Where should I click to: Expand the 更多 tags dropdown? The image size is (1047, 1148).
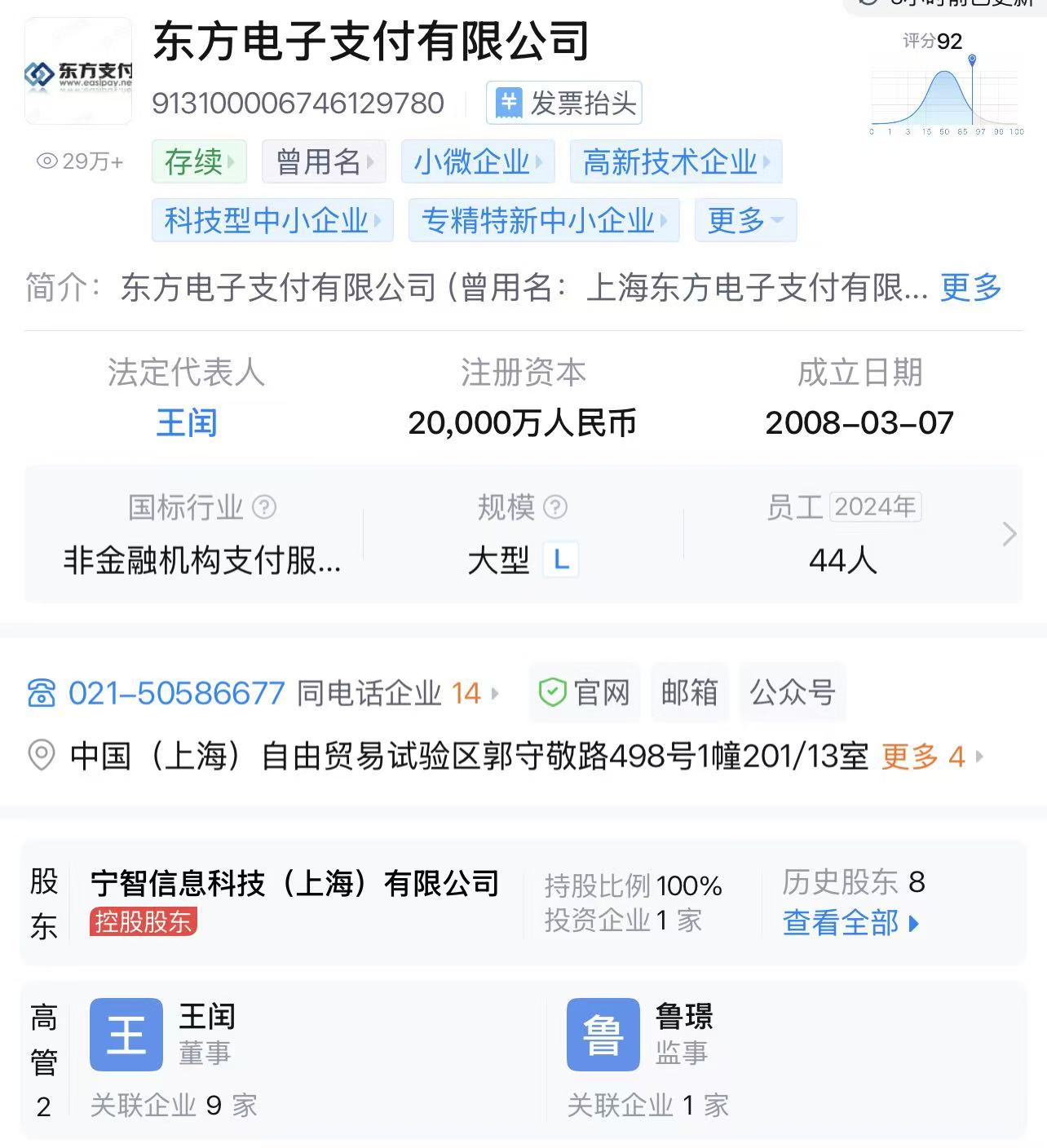point(745,220)
